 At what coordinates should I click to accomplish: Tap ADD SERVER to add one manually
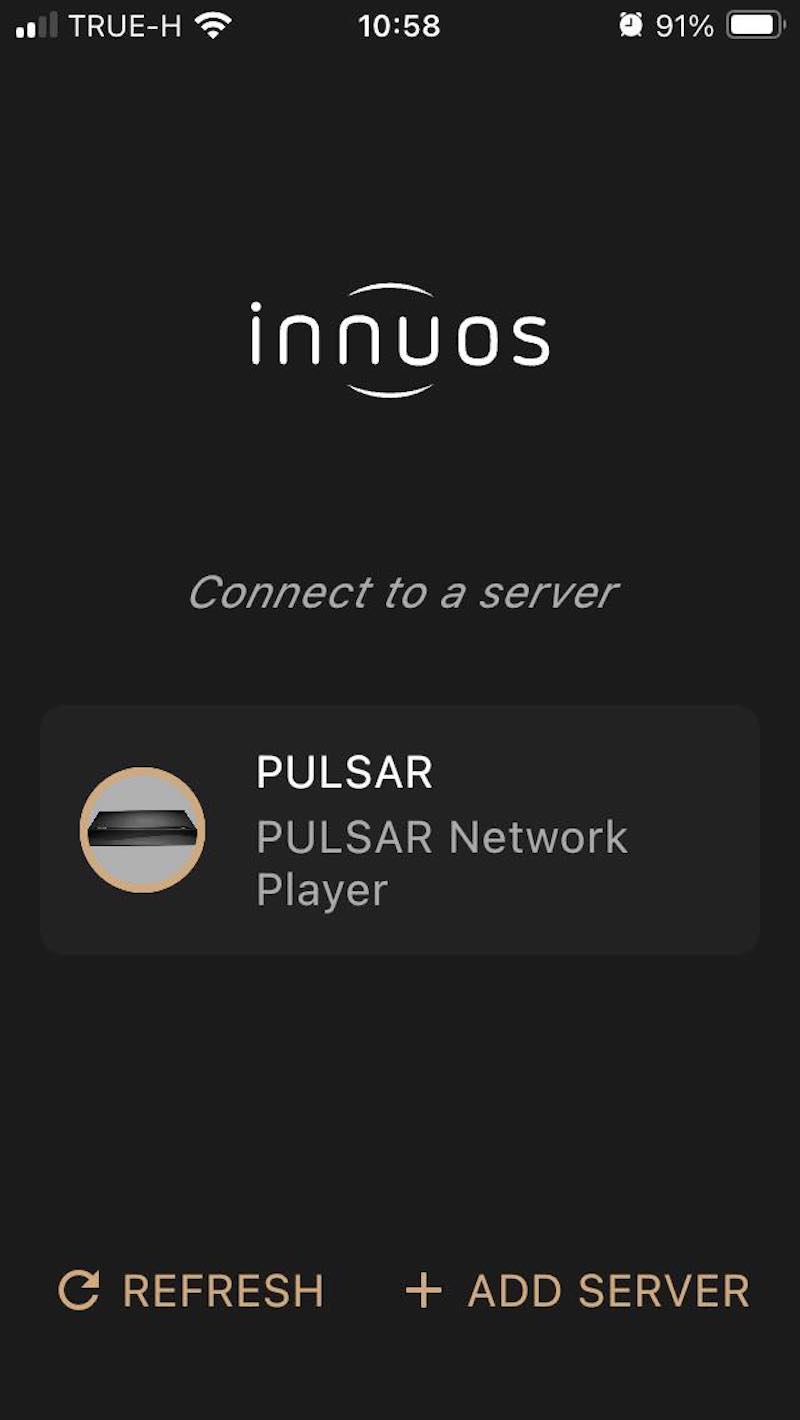(577, 1291)
